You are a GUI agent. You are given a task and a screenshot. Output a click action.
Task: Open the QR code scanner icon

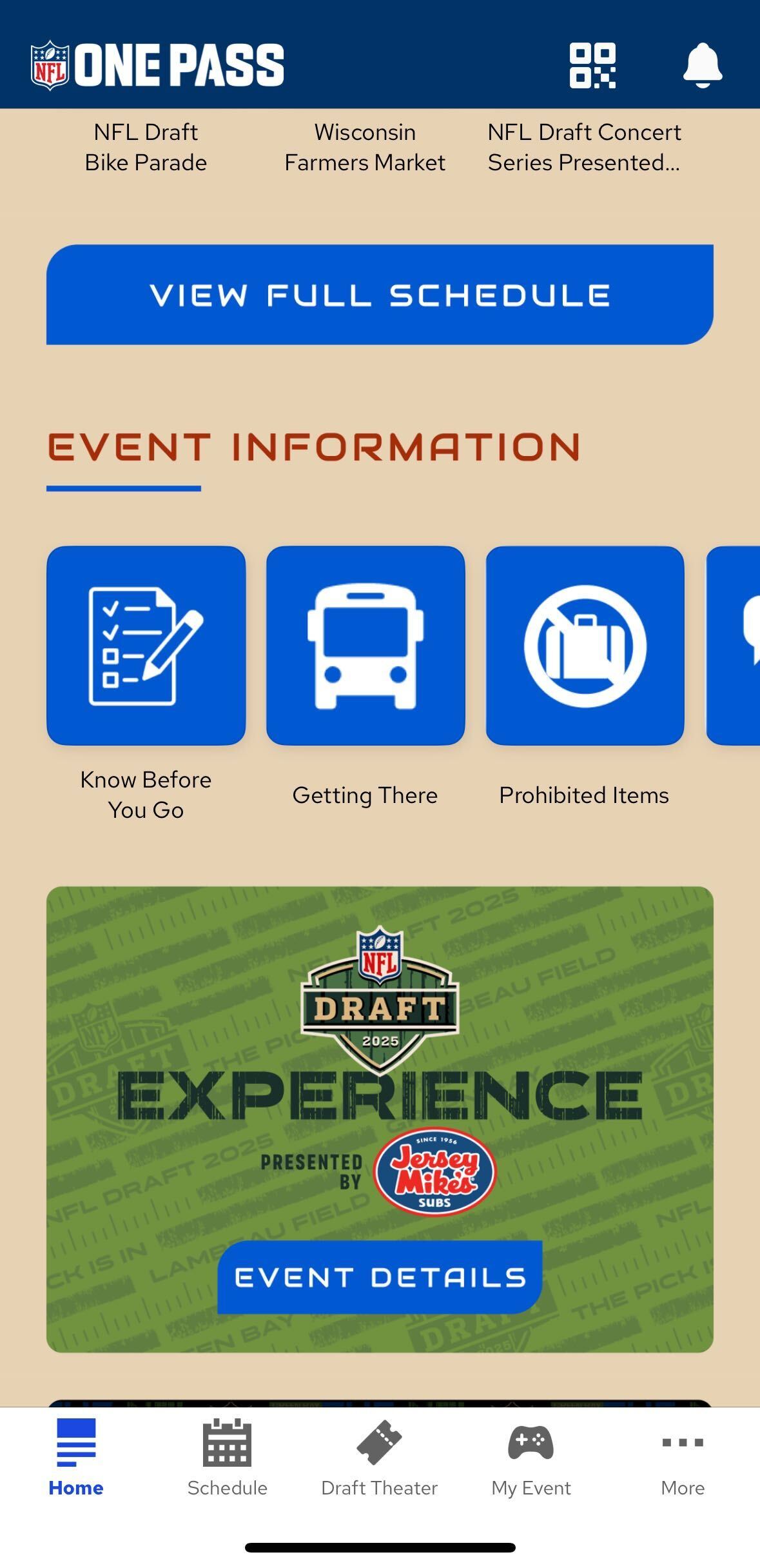pos(592,66)
